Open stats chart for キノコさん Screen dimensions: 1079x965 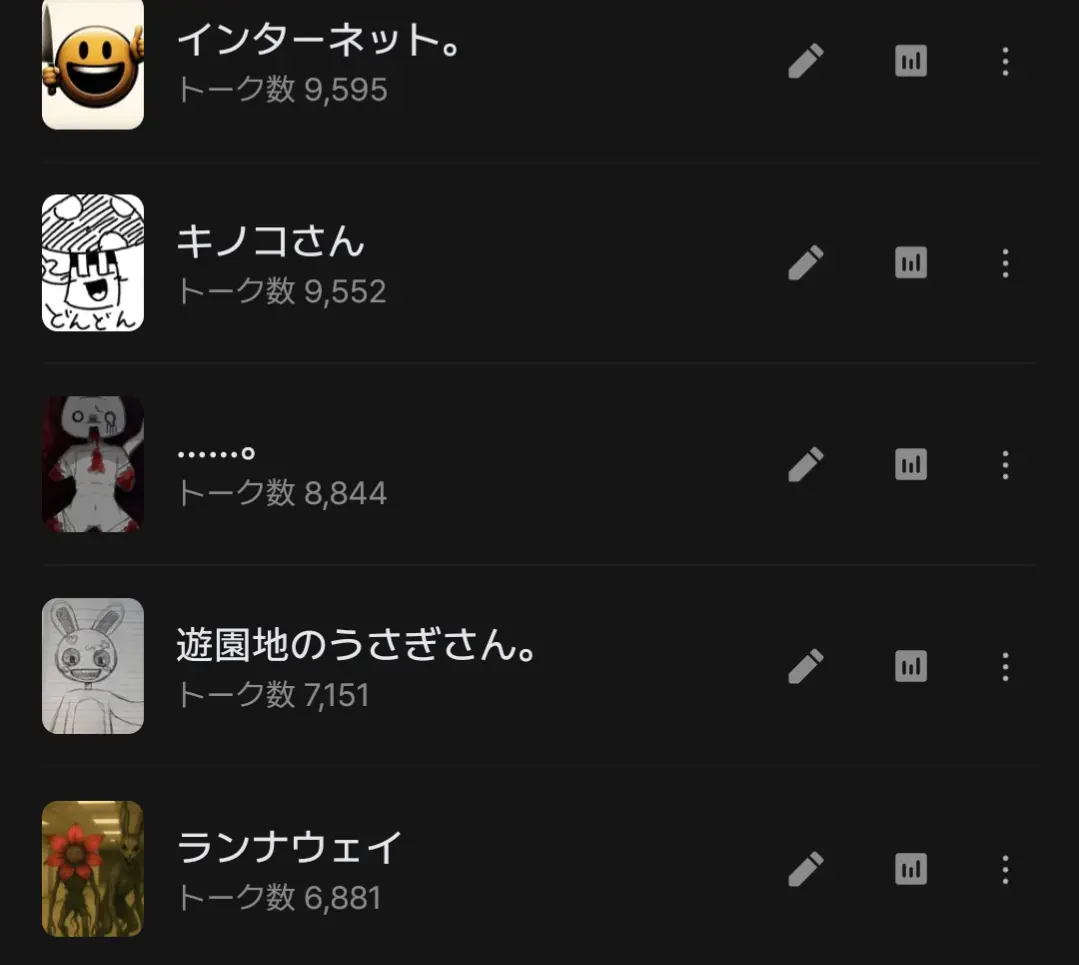910,263
